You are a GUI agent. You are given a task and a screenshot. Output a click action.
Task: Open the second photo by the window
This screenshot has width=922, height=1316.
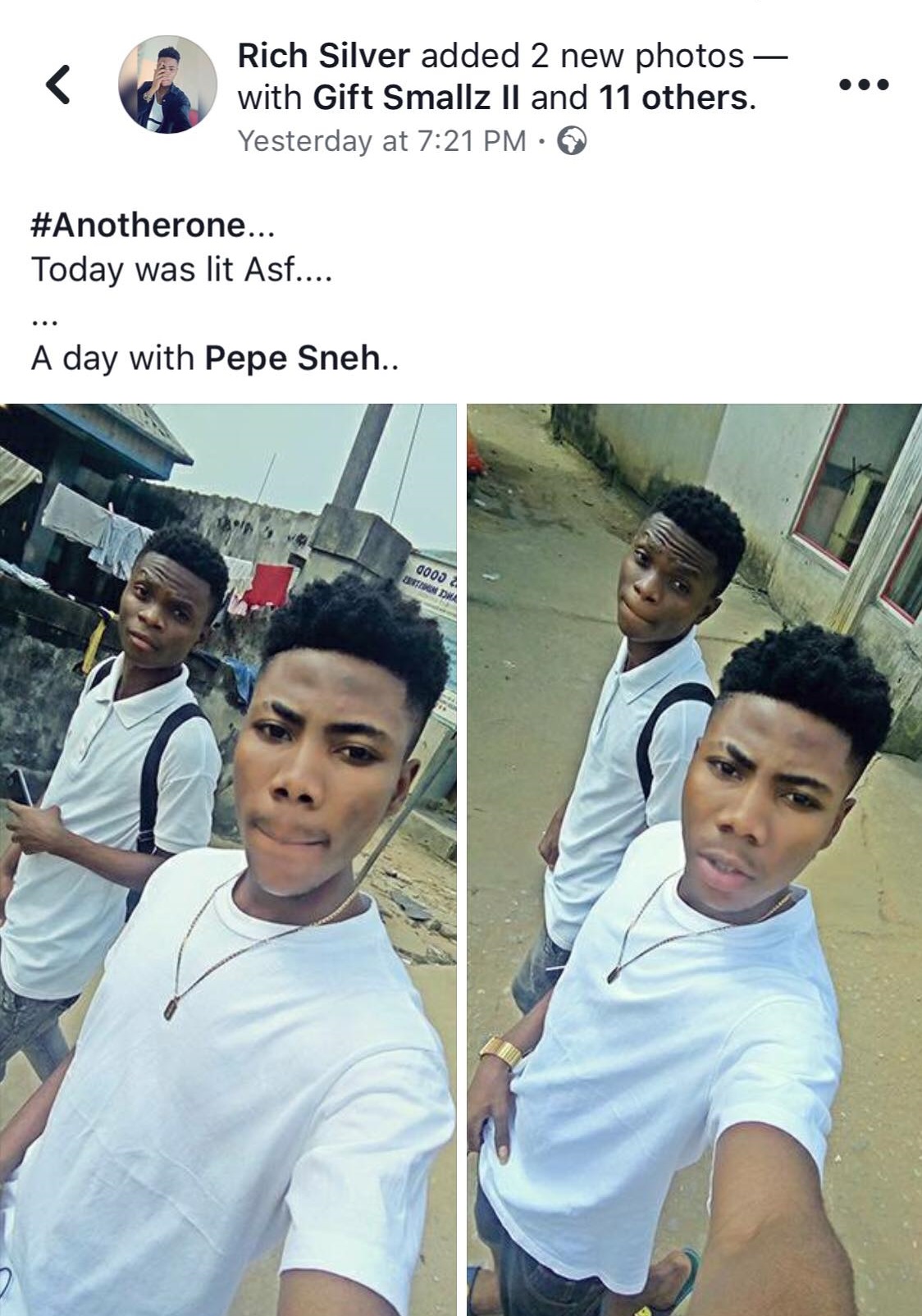point(694,858)
